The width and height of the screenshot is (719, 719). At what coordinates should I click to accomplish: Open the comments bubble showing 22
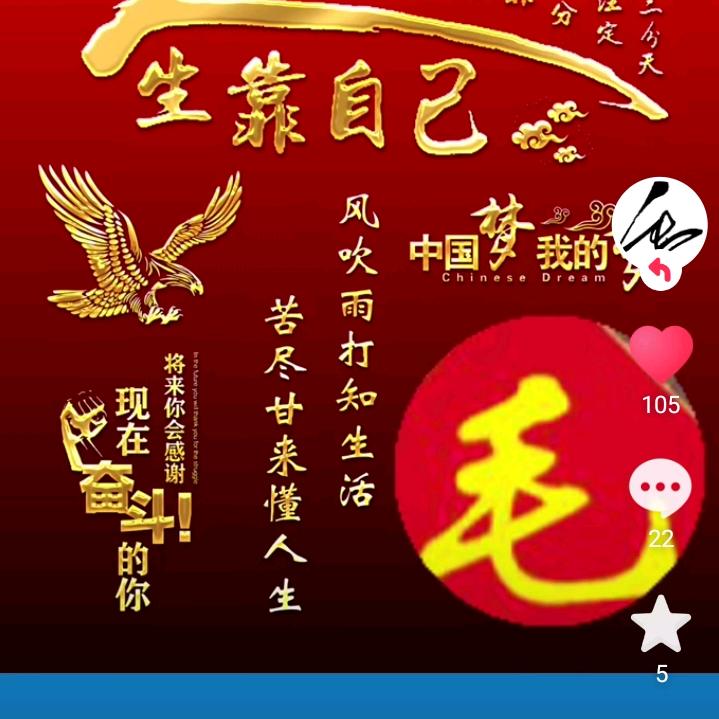[x=660, y=489]
